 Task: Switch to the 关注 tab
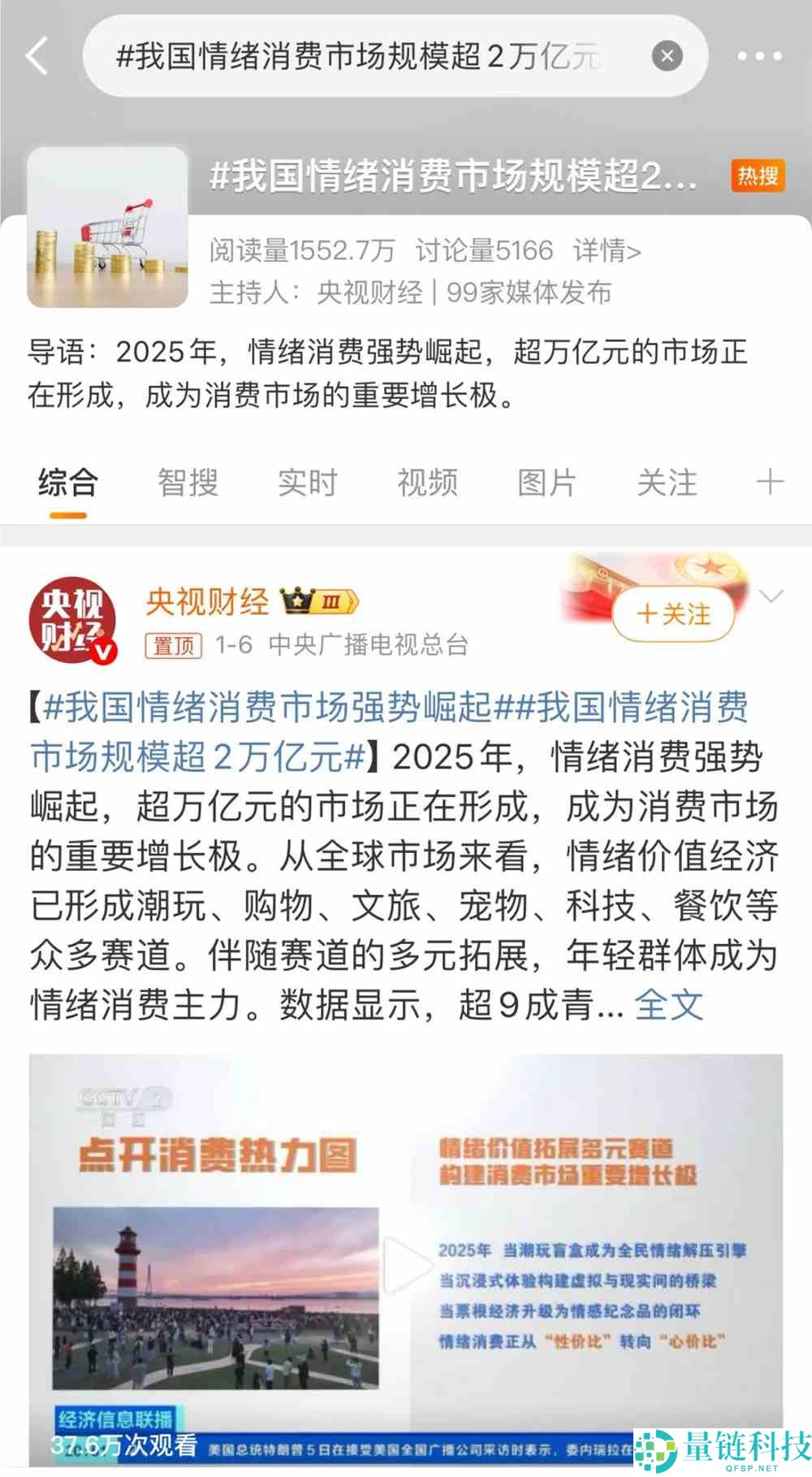coord(667,483)
